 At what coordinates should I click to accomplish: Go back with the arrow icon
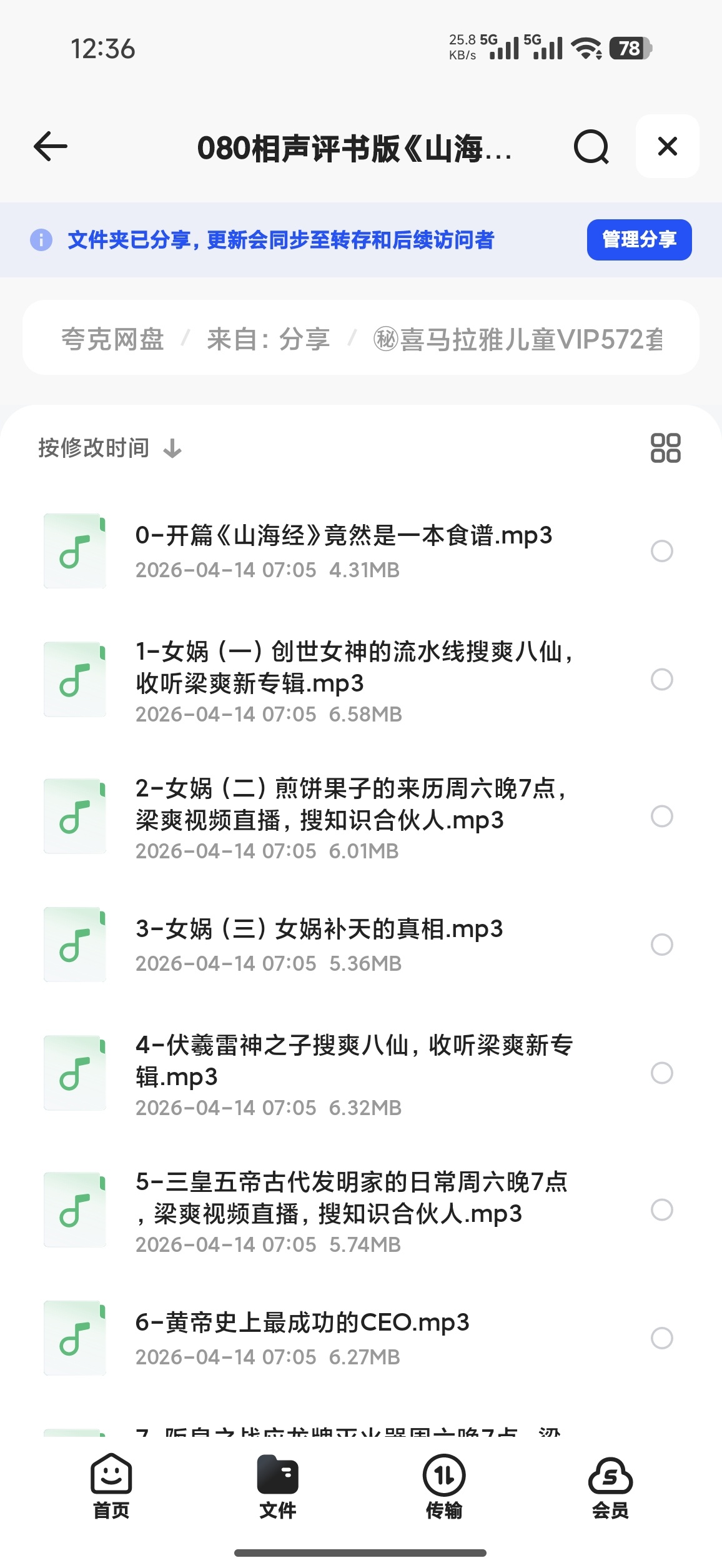[51, 147]
